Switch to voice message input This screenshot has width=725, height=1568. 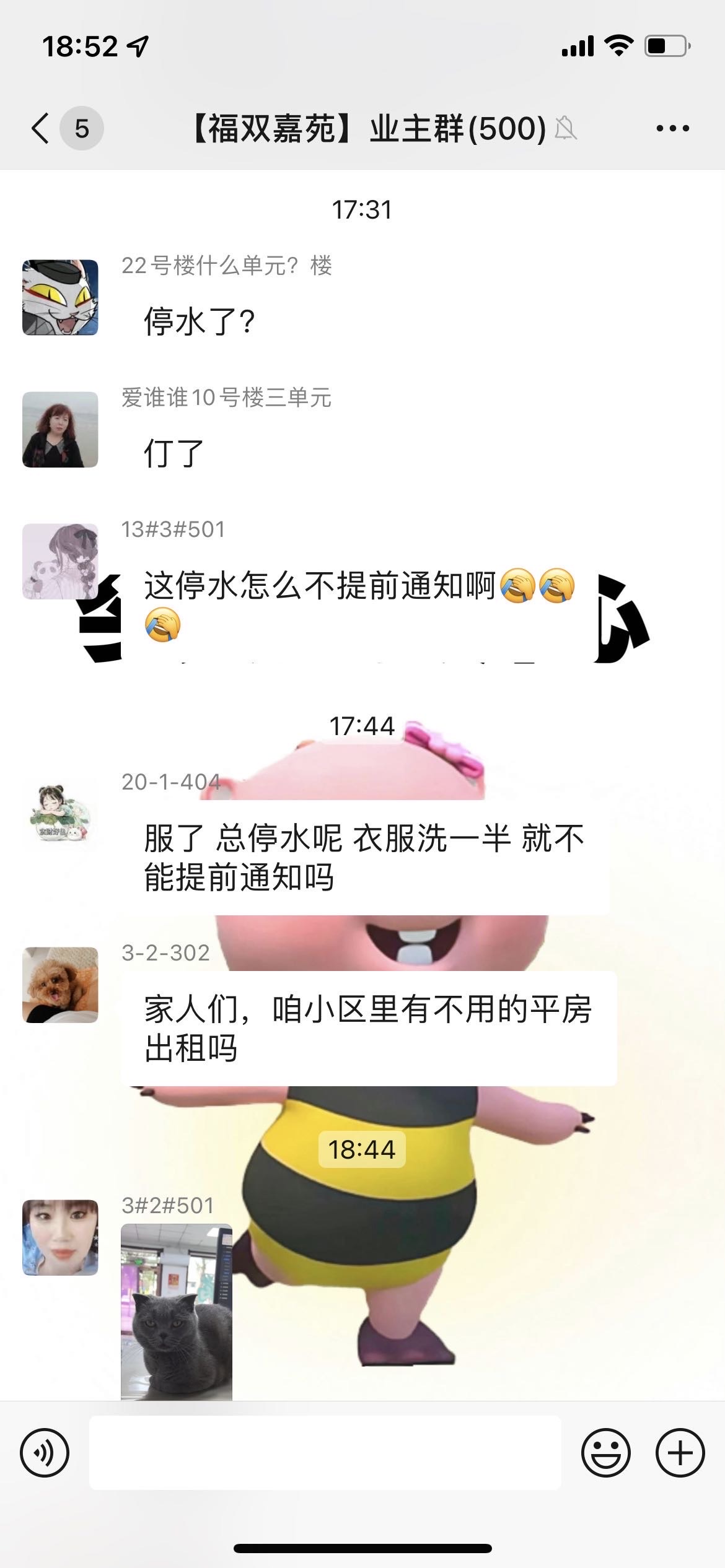pyautogui.click(x=45, y=1452)
